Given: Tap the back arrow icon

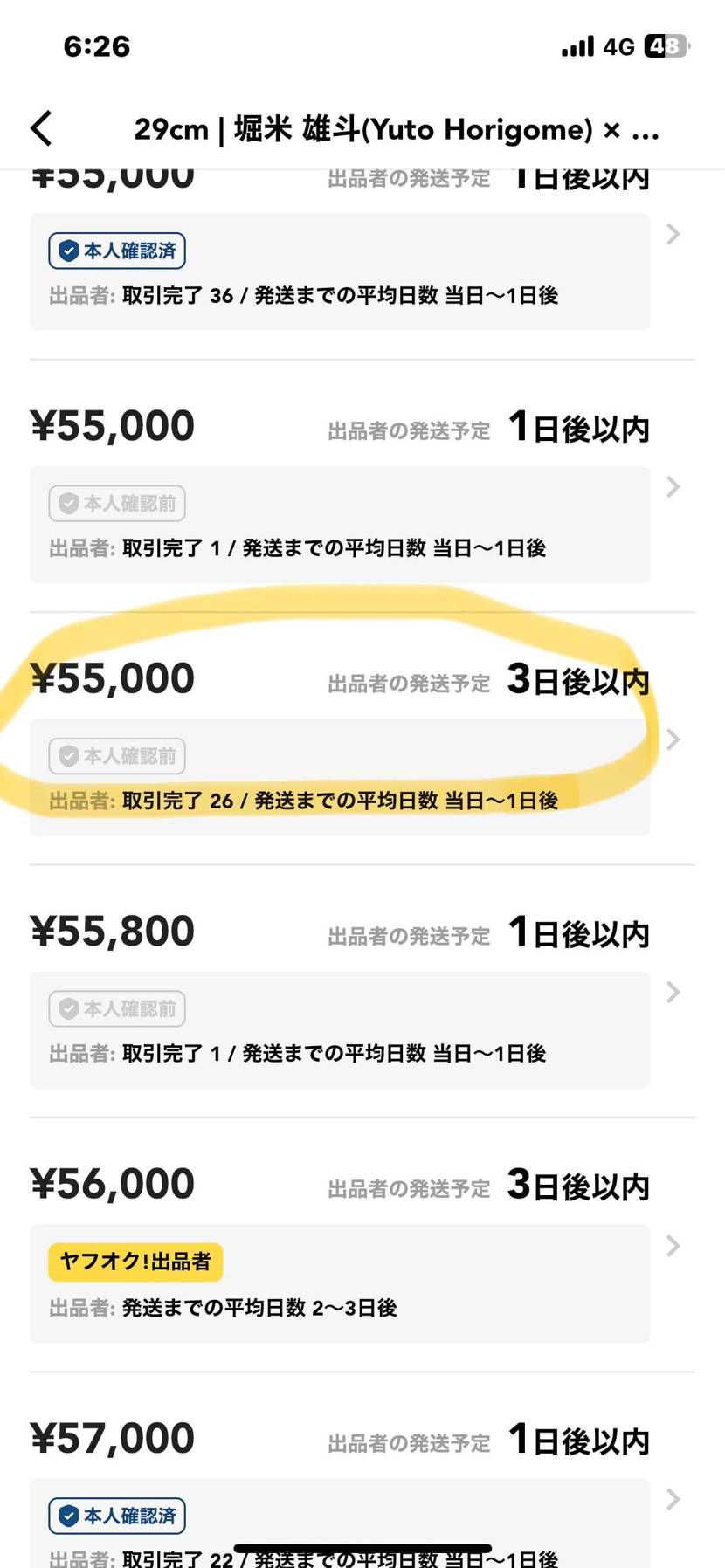Looking at the screenshot, I should pos(42,127).
